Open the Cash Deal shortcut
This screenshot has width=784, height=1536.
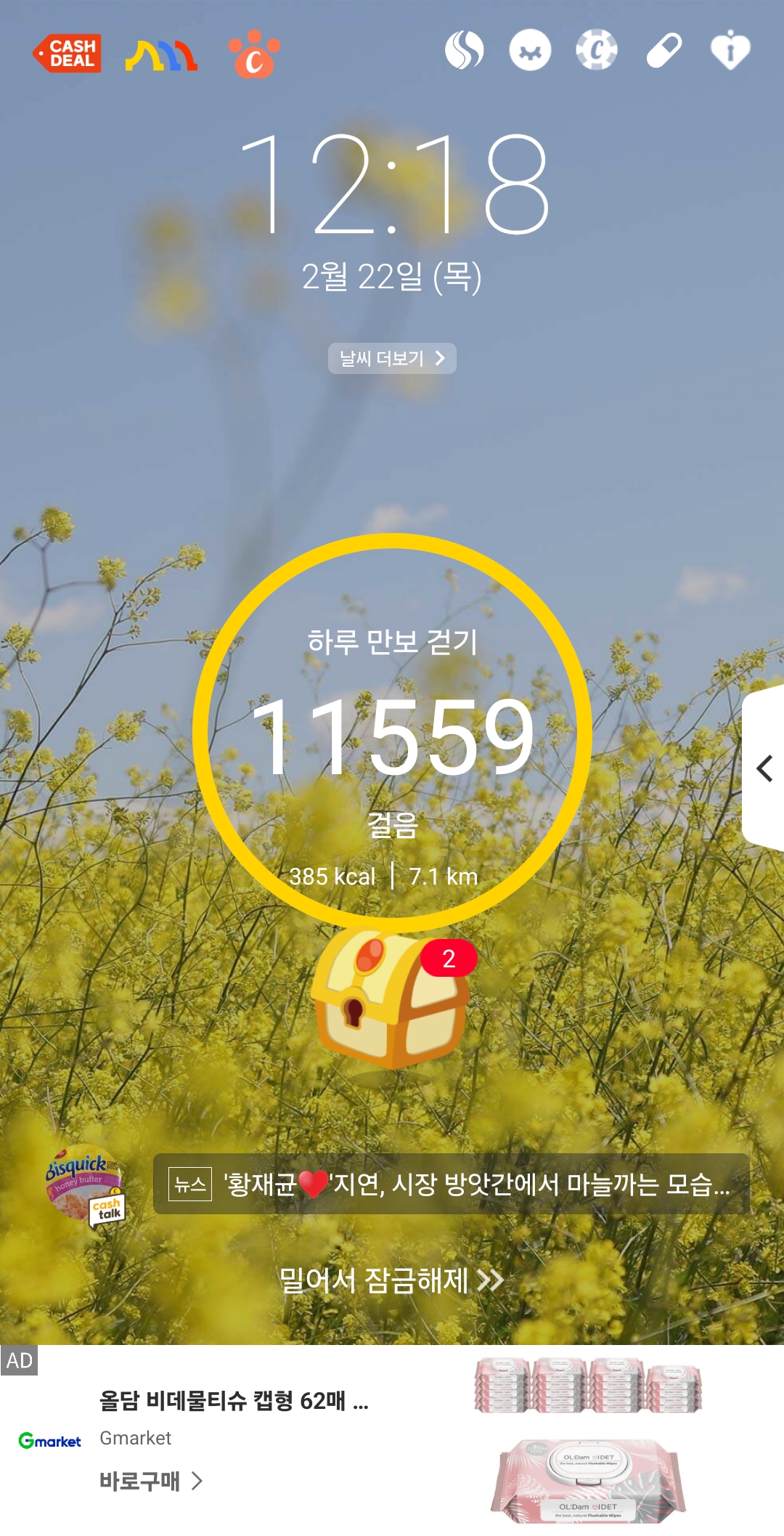(x=68, y=54)
